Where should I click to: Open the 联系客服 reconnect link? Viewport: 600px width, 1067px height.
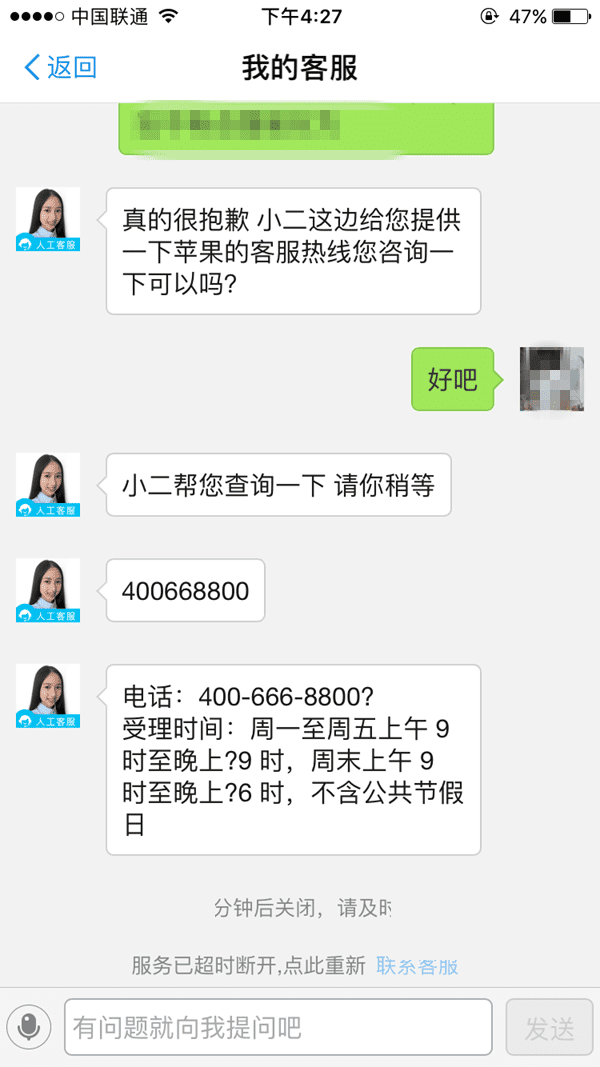point(417,966)
